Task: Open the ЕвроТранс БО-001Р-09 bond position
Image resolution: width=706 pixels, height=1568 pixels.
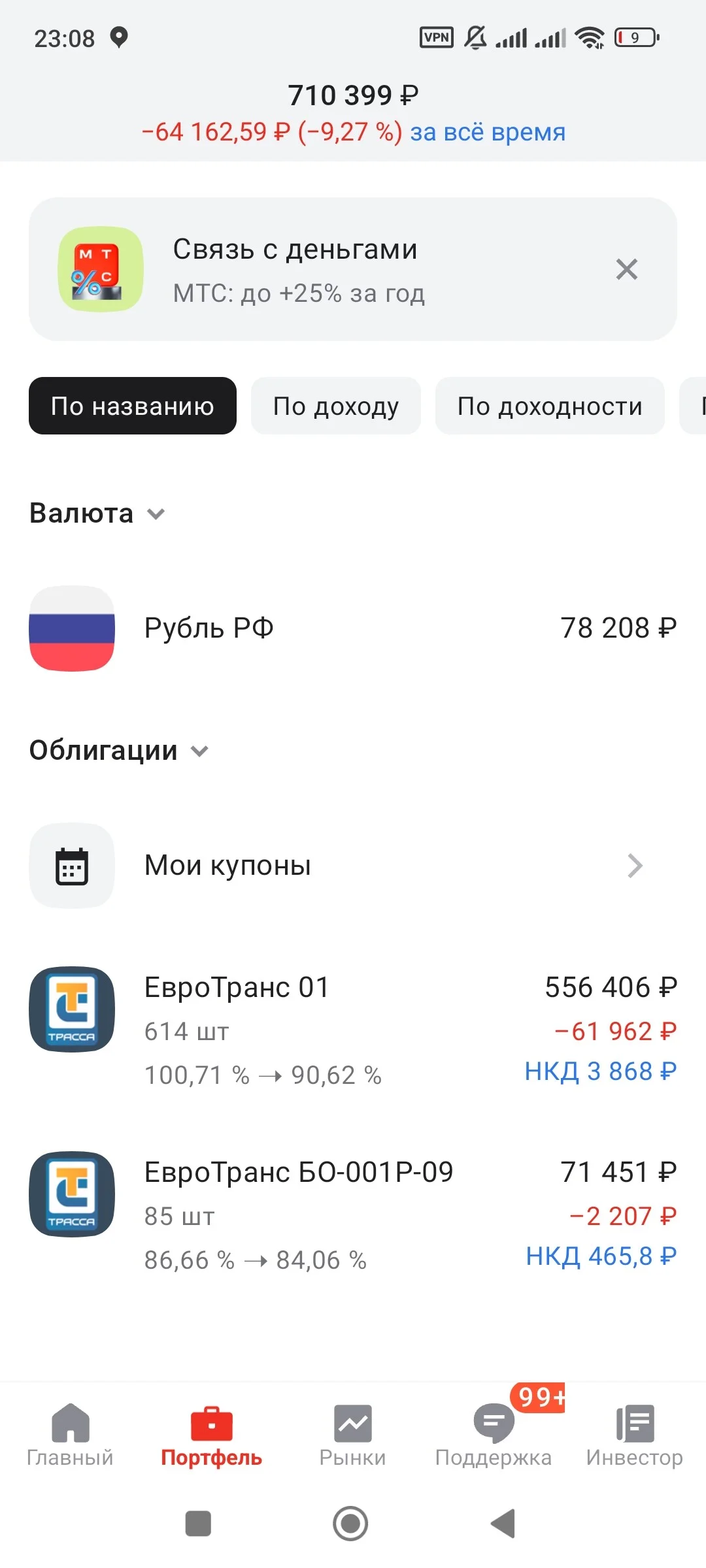Action: point(353,1215)
